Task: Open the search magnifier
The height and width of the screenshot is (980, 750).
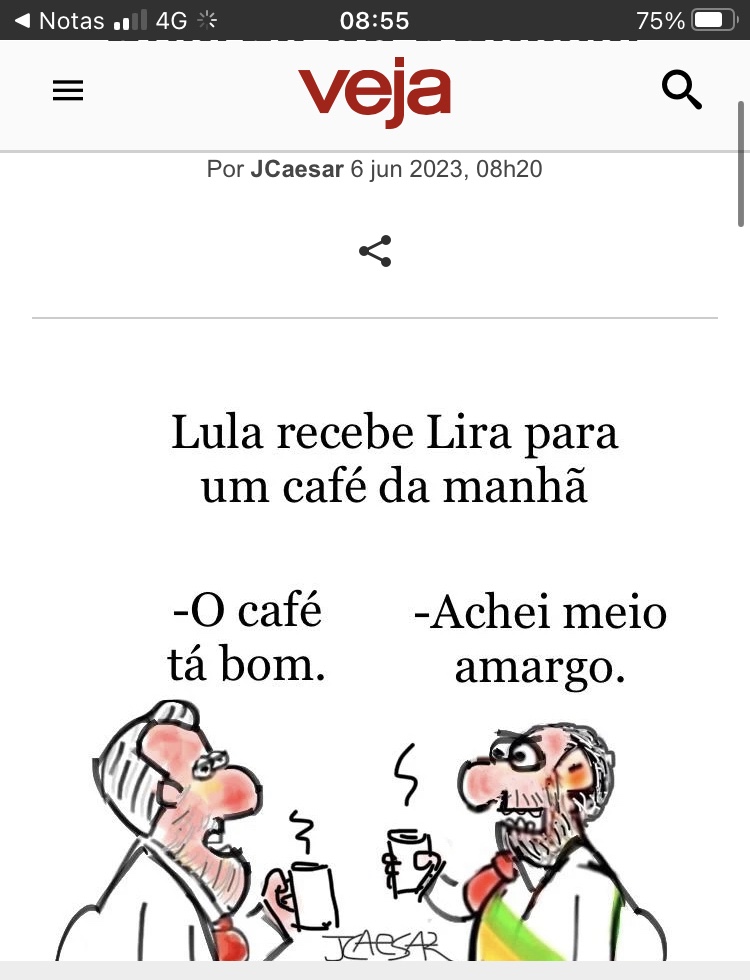Action: pos(682,91)
